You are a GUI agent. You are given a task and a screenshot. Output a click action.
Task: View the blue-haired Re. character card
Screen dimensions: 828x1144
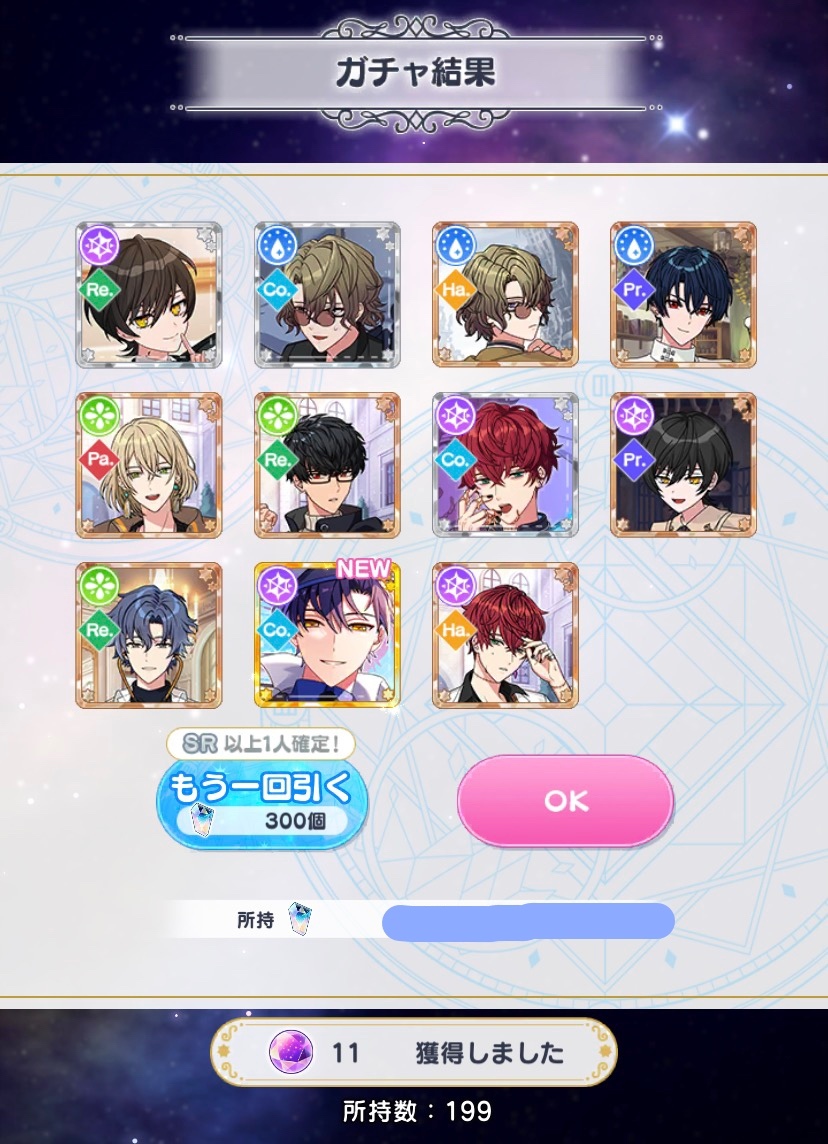click(149, 635)
